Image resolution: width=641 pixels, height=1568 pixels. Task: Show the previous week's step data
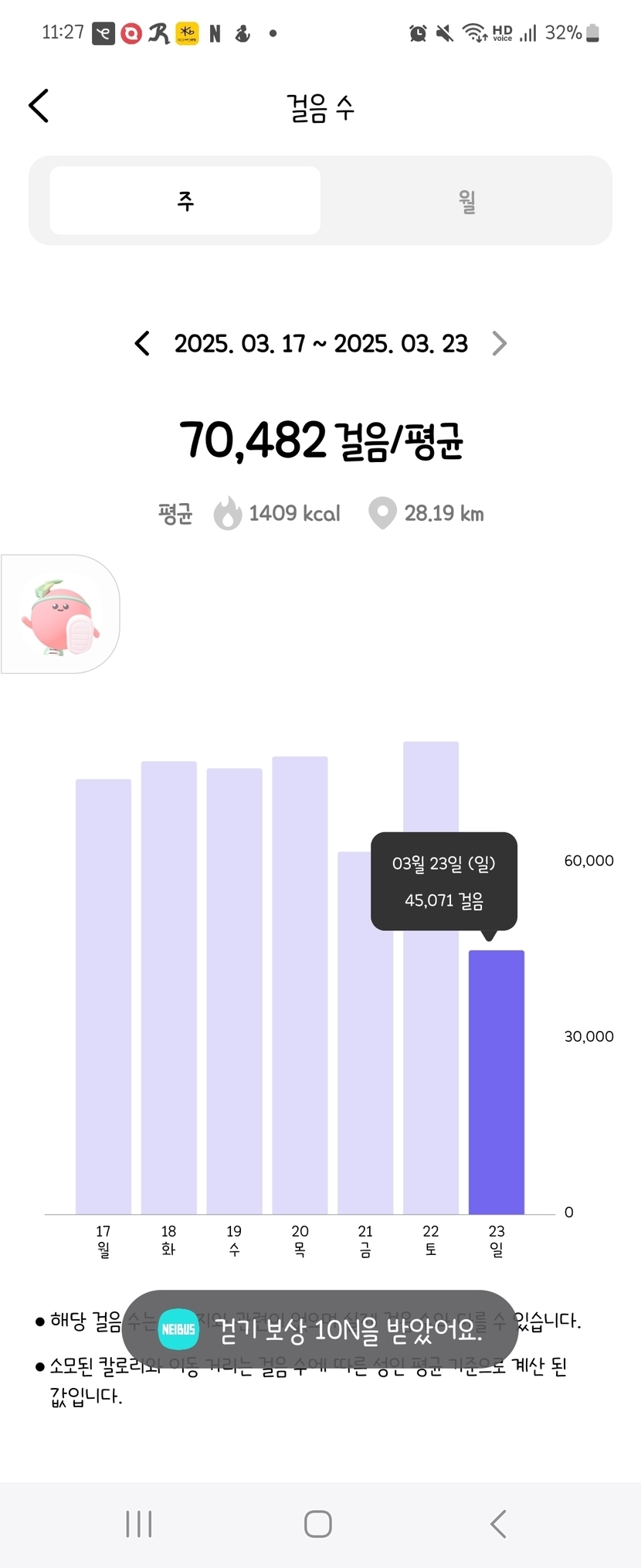(x=142, y=343)
